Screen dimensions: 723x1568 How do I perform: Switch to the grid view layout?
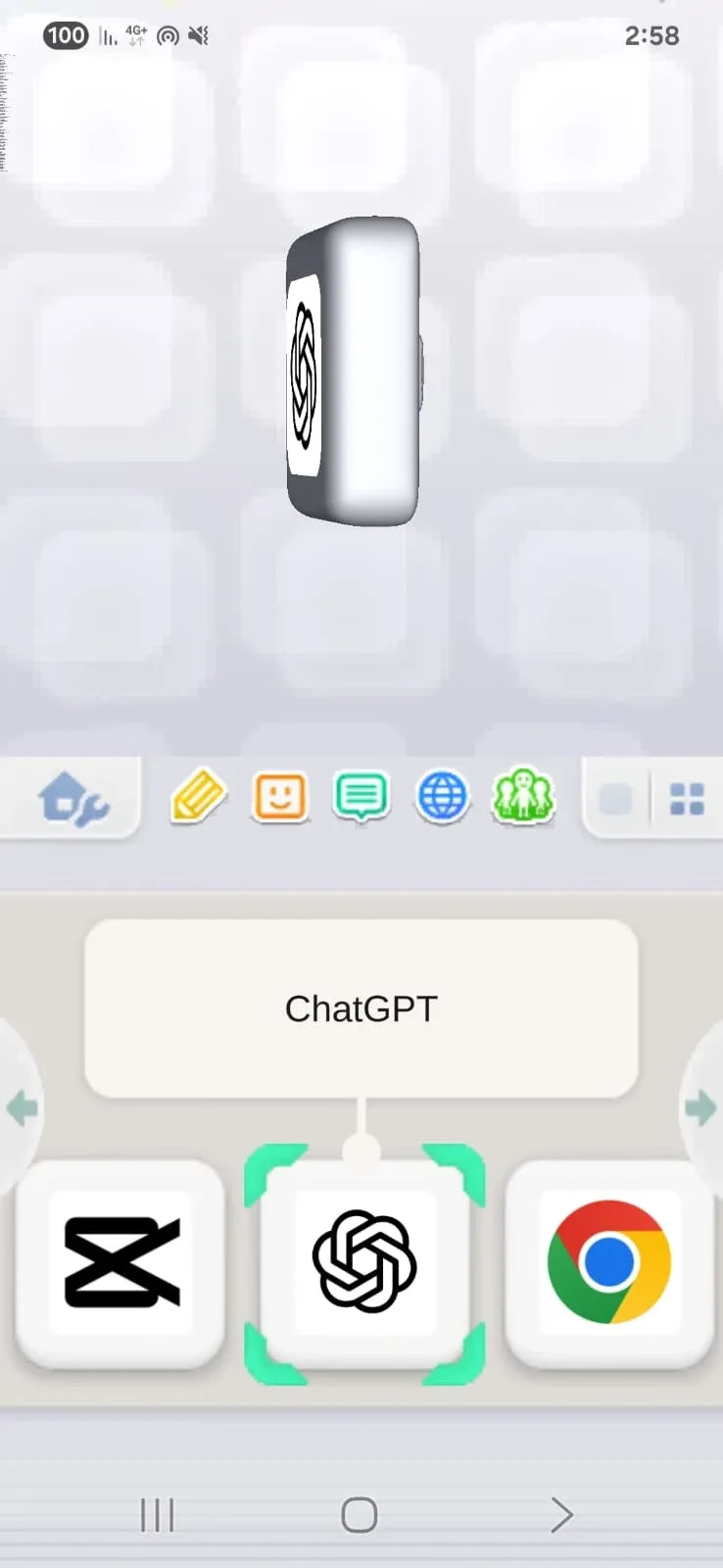(x=687, y=800)
